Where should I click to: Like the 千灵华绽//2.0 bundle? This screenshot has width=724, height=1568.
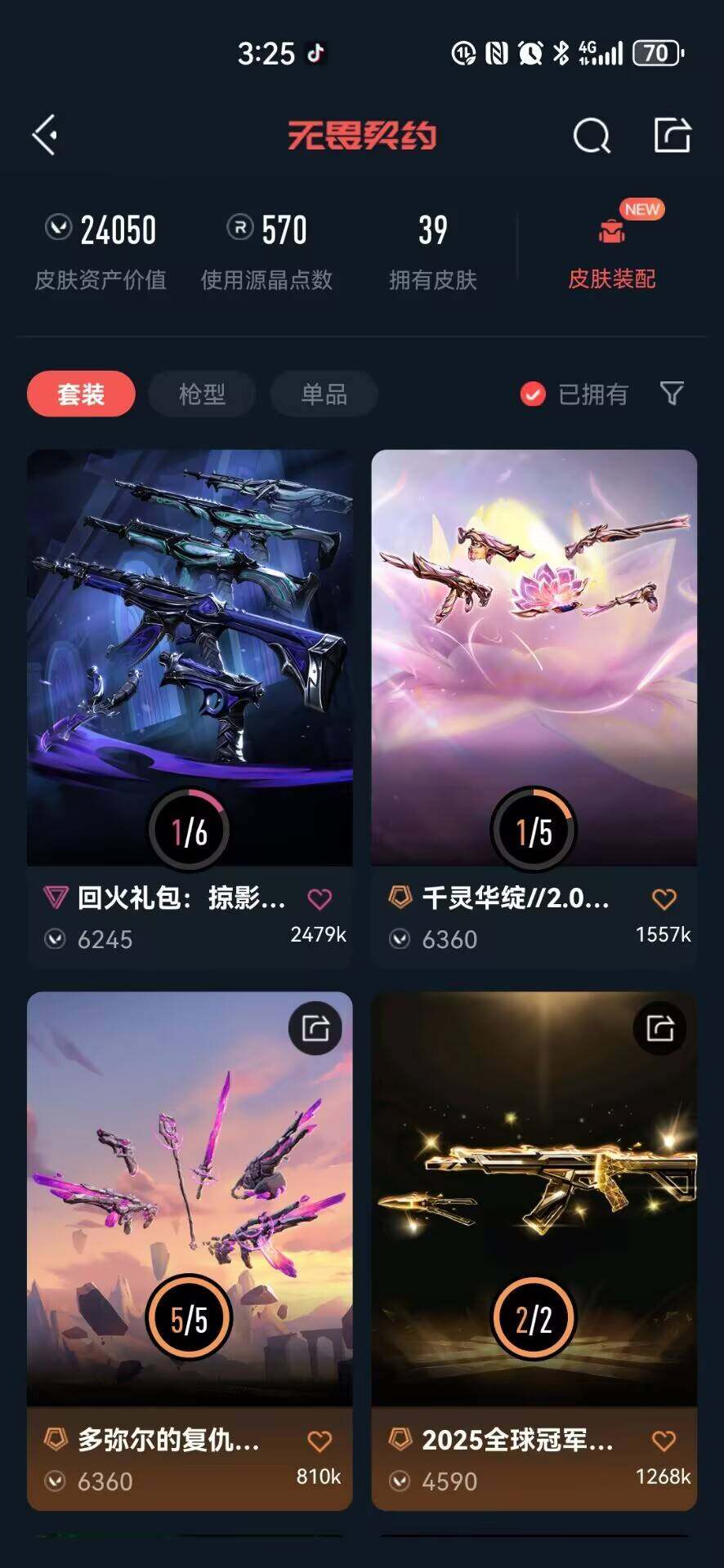[x=664, y=899]
